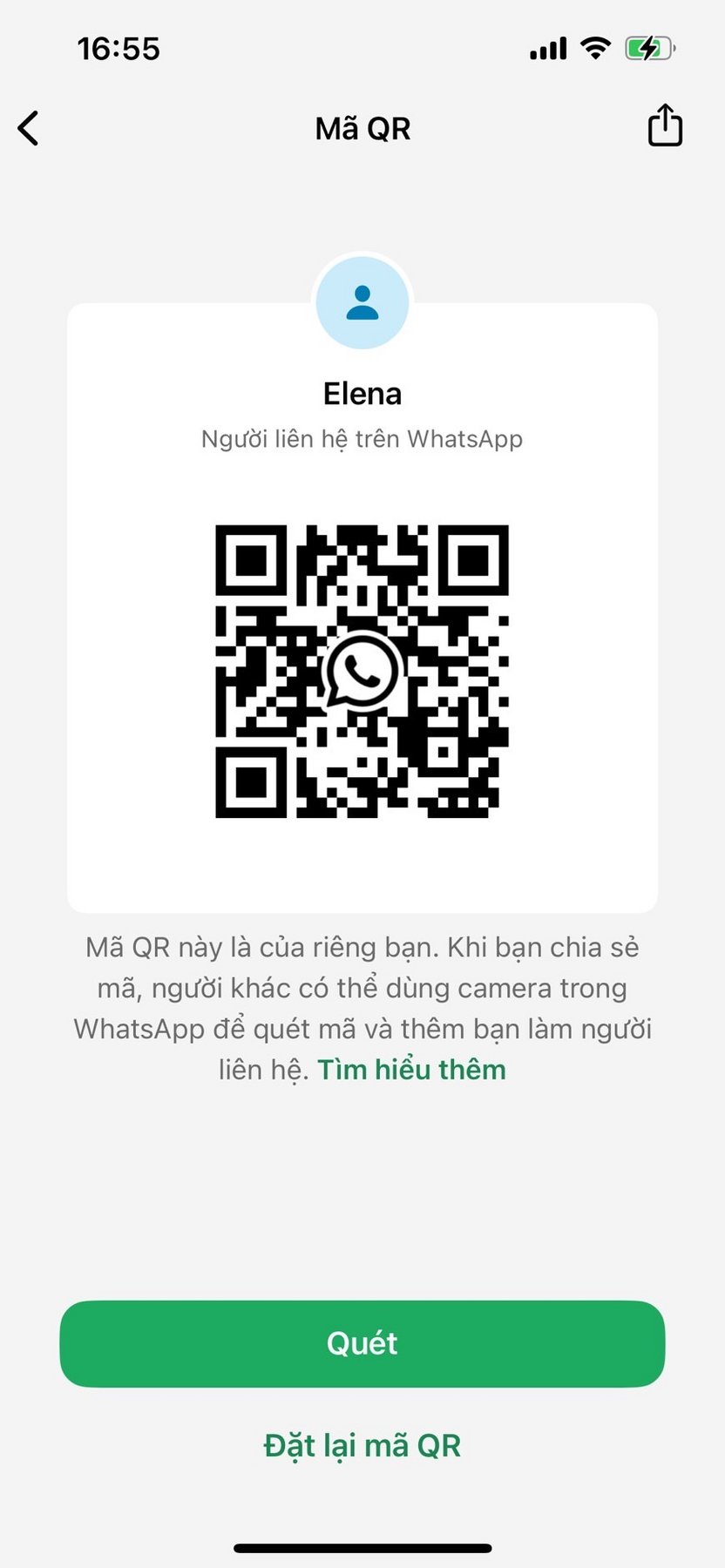Image resolution: width=725 pixels, height=1568 pixels.
Task: Select 'Đặt lại mã QR' to reset code
Action: point(362,1446)
